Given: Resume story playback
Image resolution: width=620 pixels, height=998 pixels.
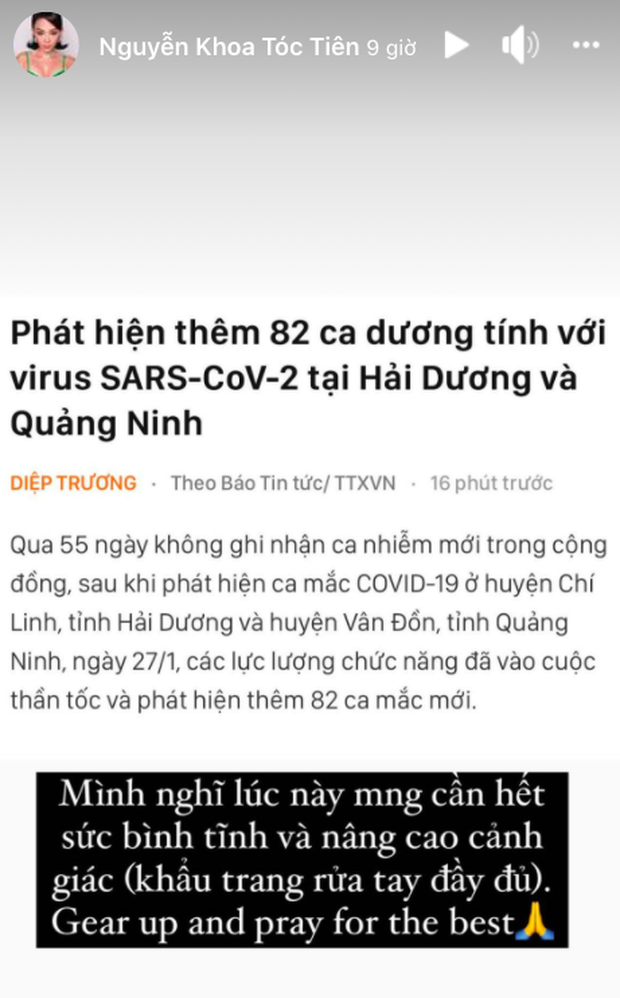Looking at the screenshot, I should point(456,45).
